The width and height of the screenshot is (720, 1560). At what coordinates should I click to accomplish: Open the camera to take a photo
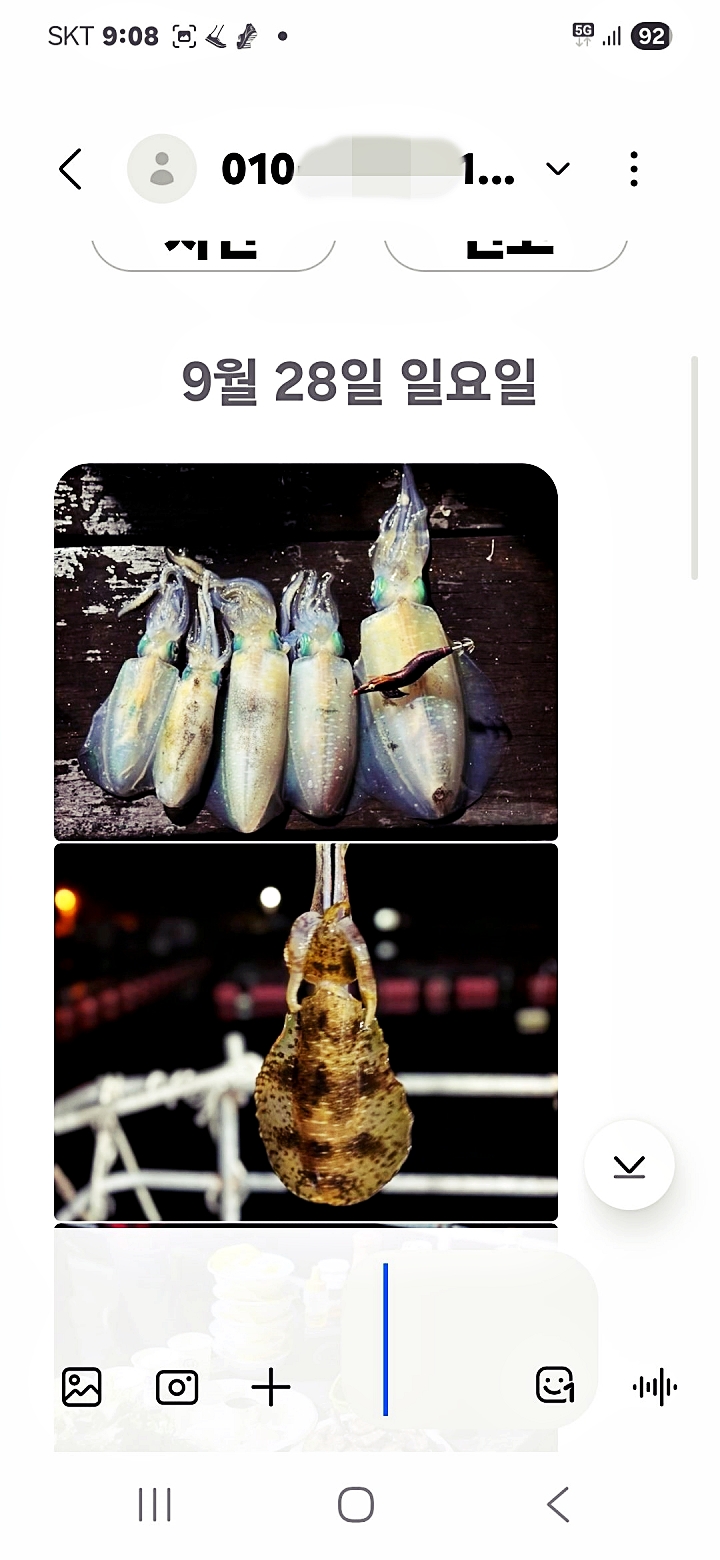[177, 1387]
